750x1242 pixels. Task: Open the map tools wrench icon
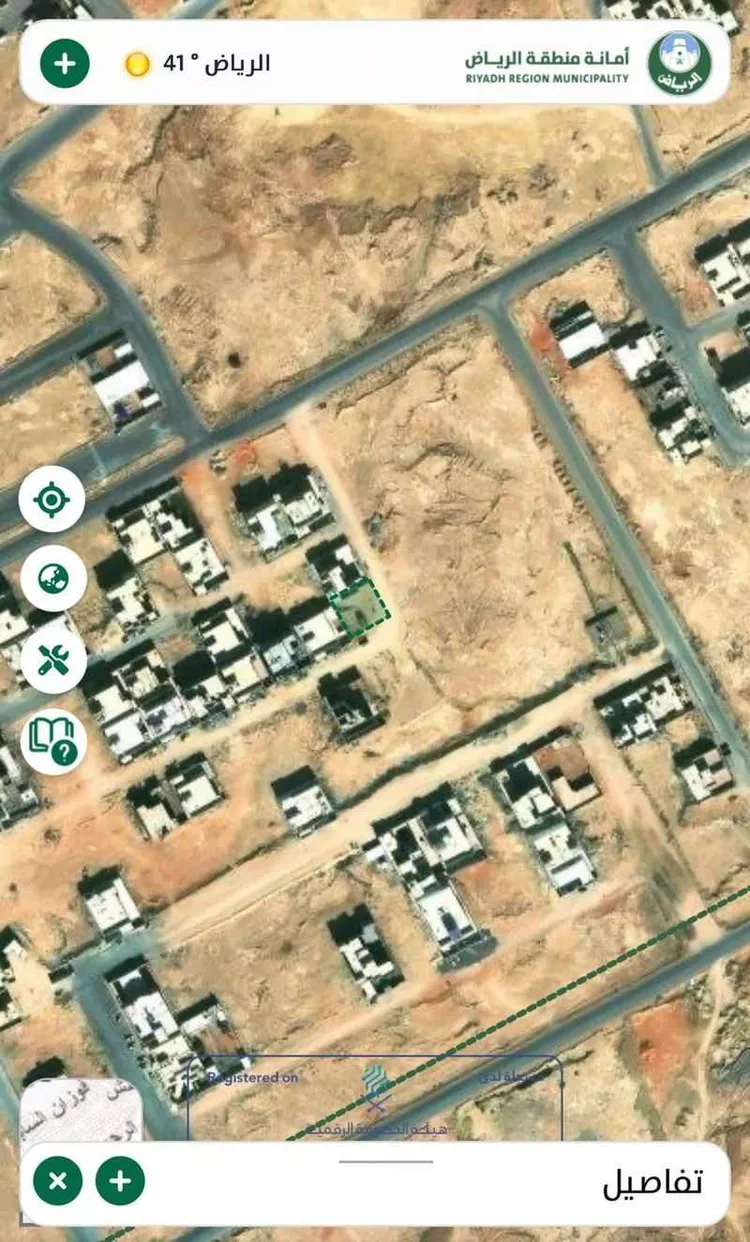pyautogui.click(x=52, y=660)
